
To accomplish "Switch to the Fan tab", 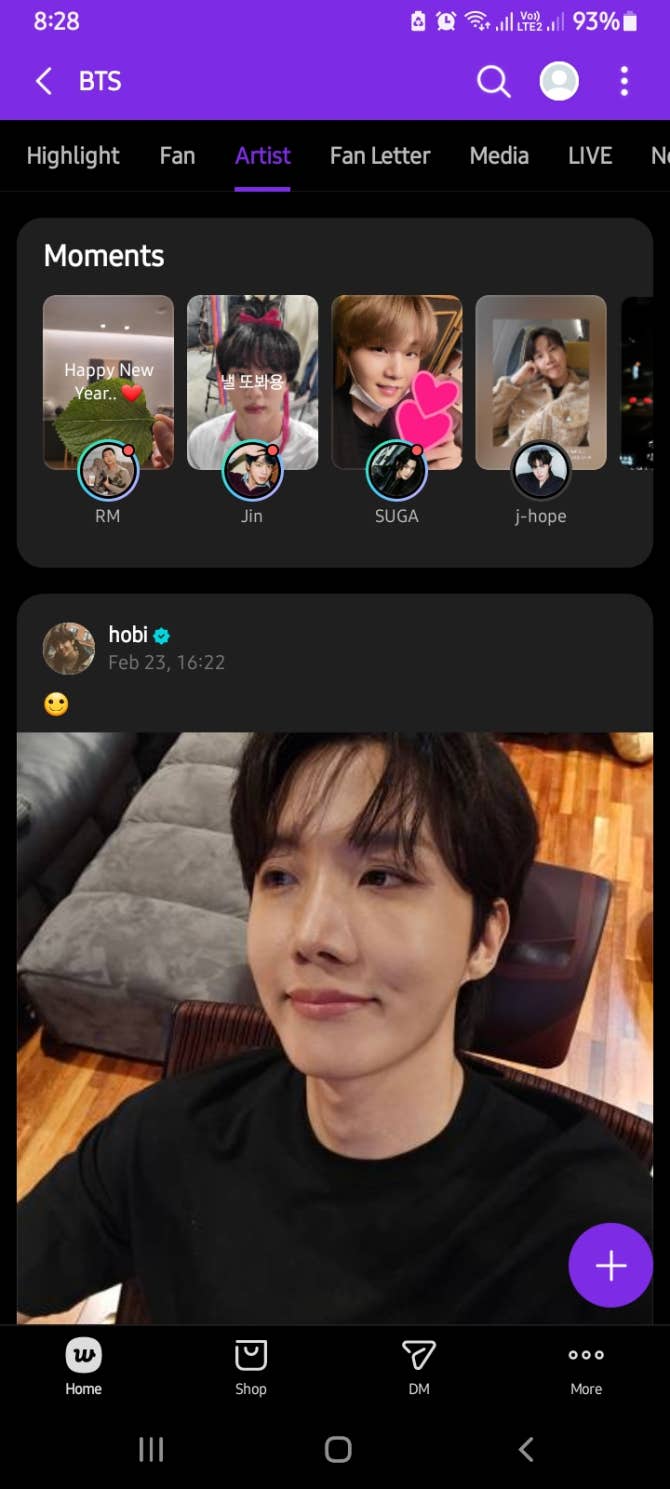I will [x=177, y=156].
